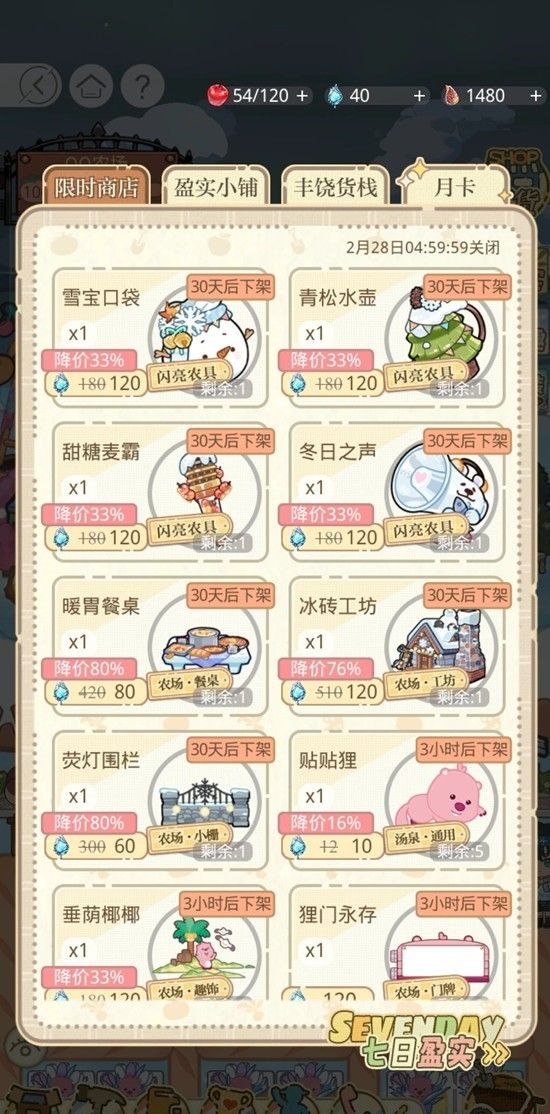This screenshot has width=550, height=1114.
Task: Open the 七日盈实 Sevenday banner
Action: pos(420,1039)
